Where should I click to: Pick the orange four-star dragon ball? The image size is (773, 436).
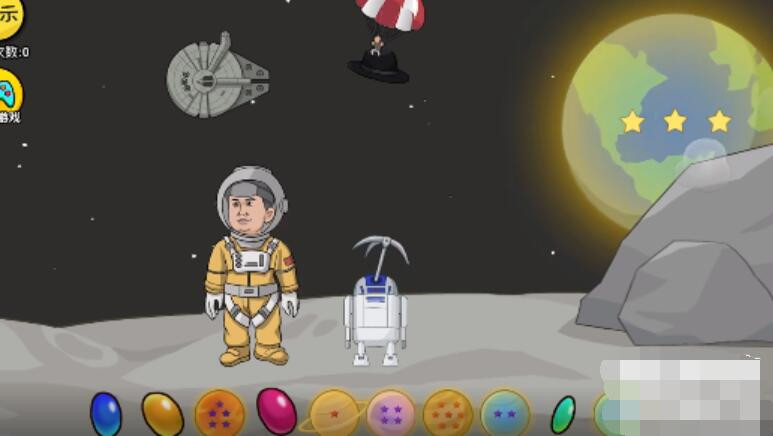pos(220,414)
